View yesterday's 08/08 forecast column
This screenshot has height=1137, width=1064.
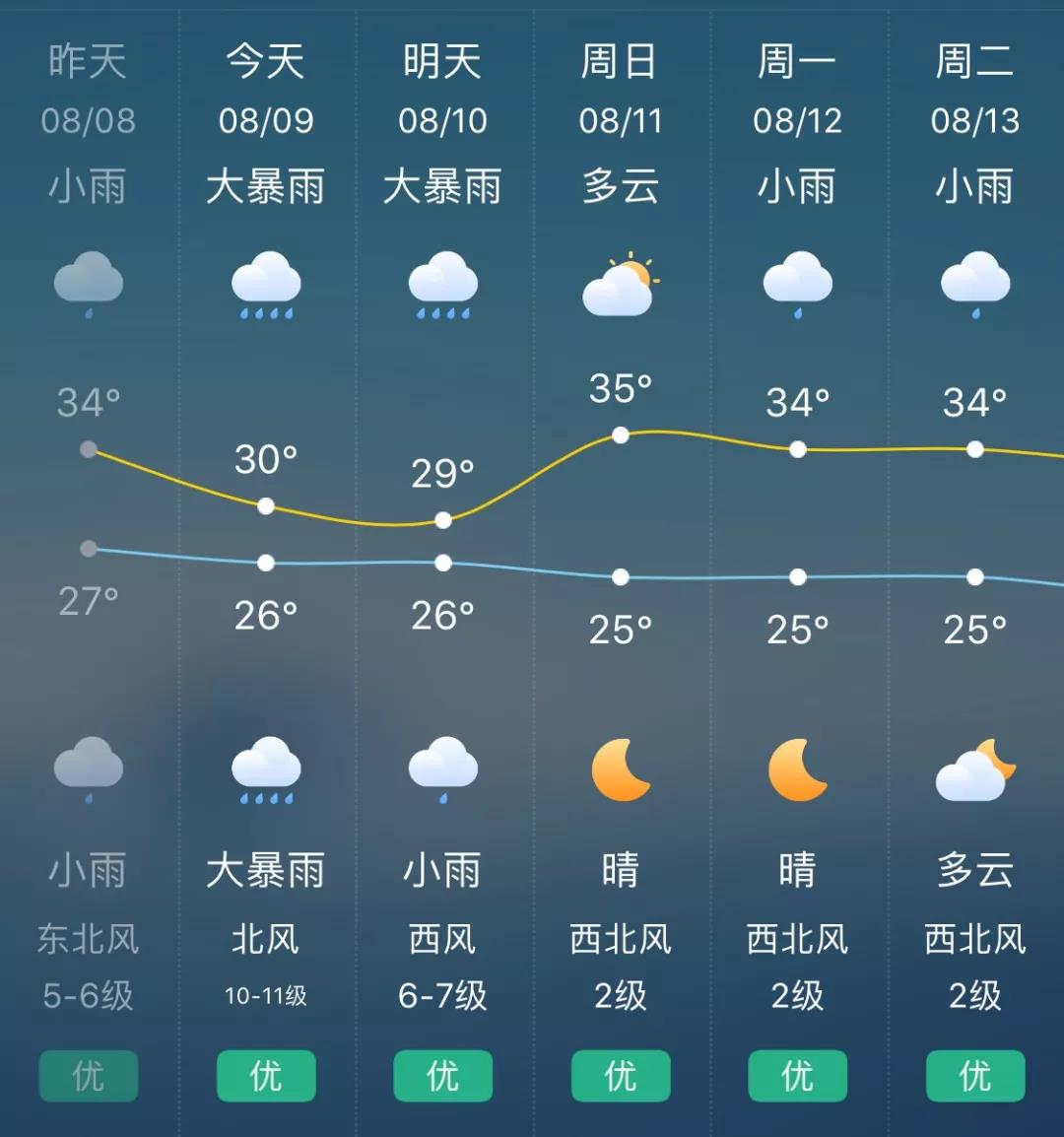click(89, 568)
